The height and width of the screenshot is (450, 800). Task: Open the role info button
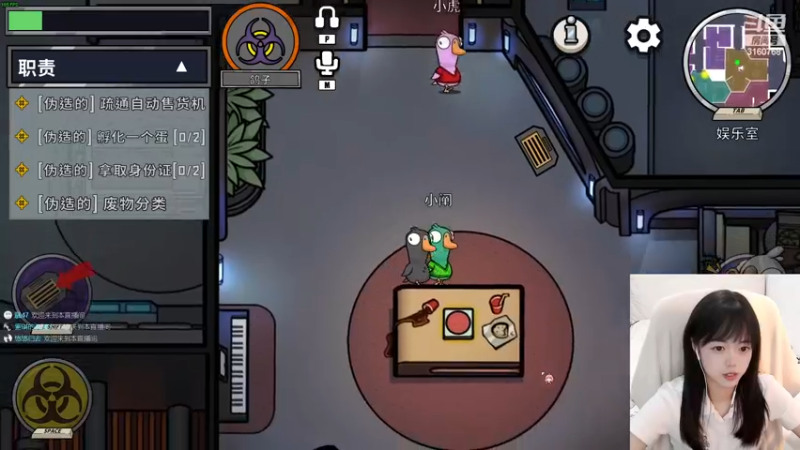(x=571, y=35)
